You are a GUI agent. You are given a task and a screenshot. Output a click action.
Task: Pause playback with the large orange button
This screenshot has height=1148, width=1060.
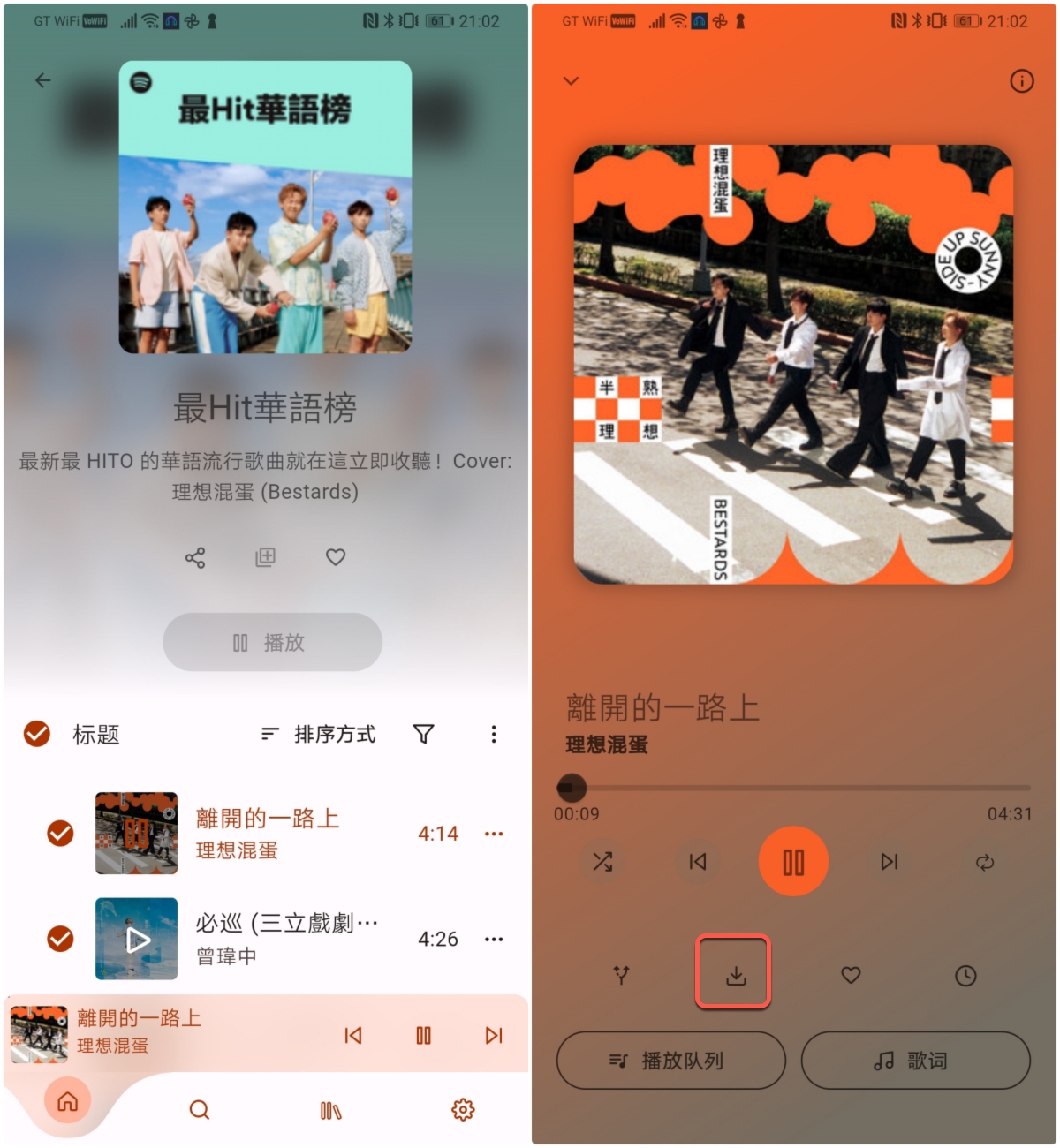[793, 862]
